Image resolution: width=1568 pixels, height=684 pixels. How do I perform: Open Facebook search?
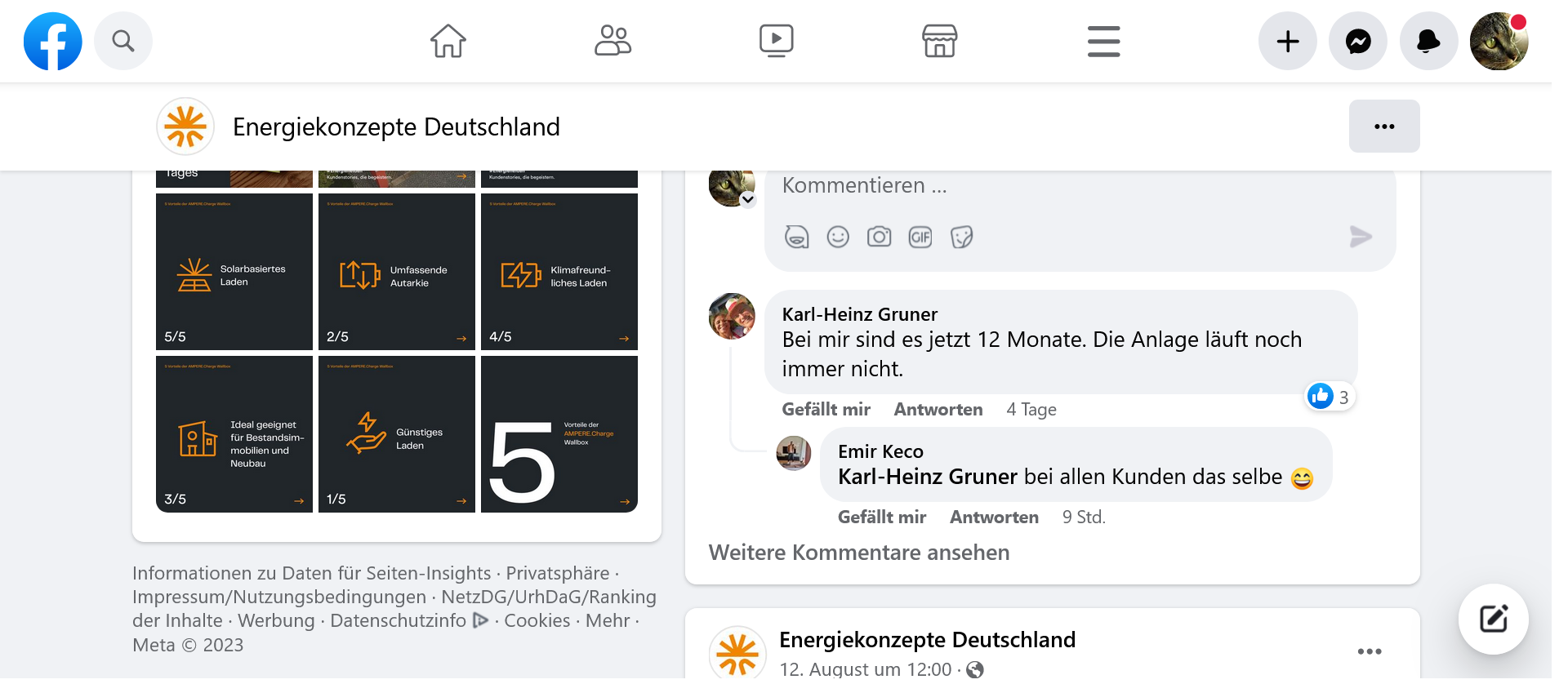point(123,41)
